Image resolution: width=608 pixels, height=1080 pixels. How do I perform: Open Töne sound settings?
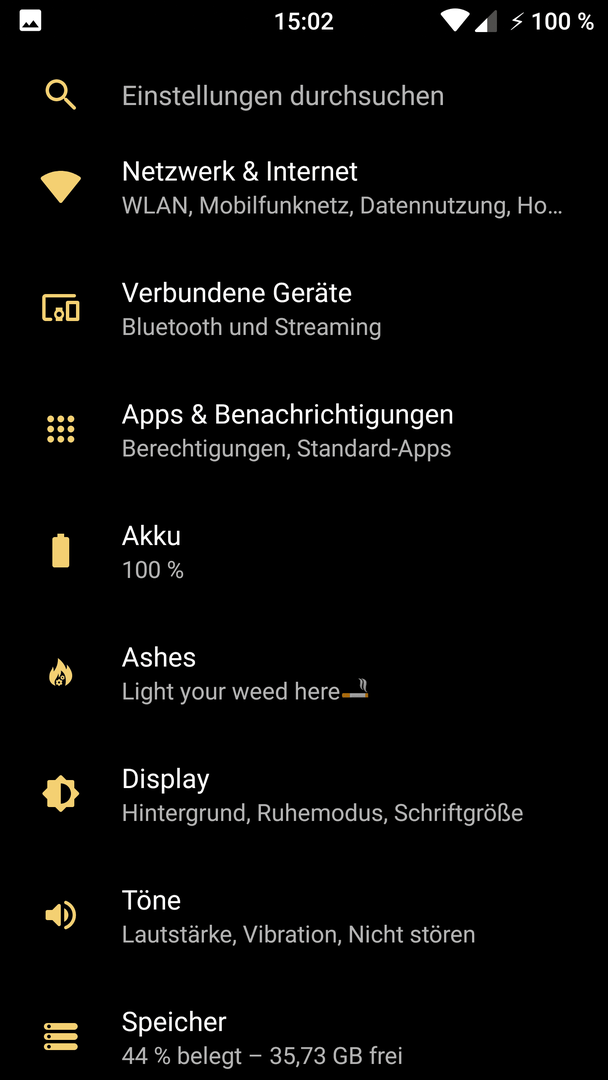pos(304,916)
